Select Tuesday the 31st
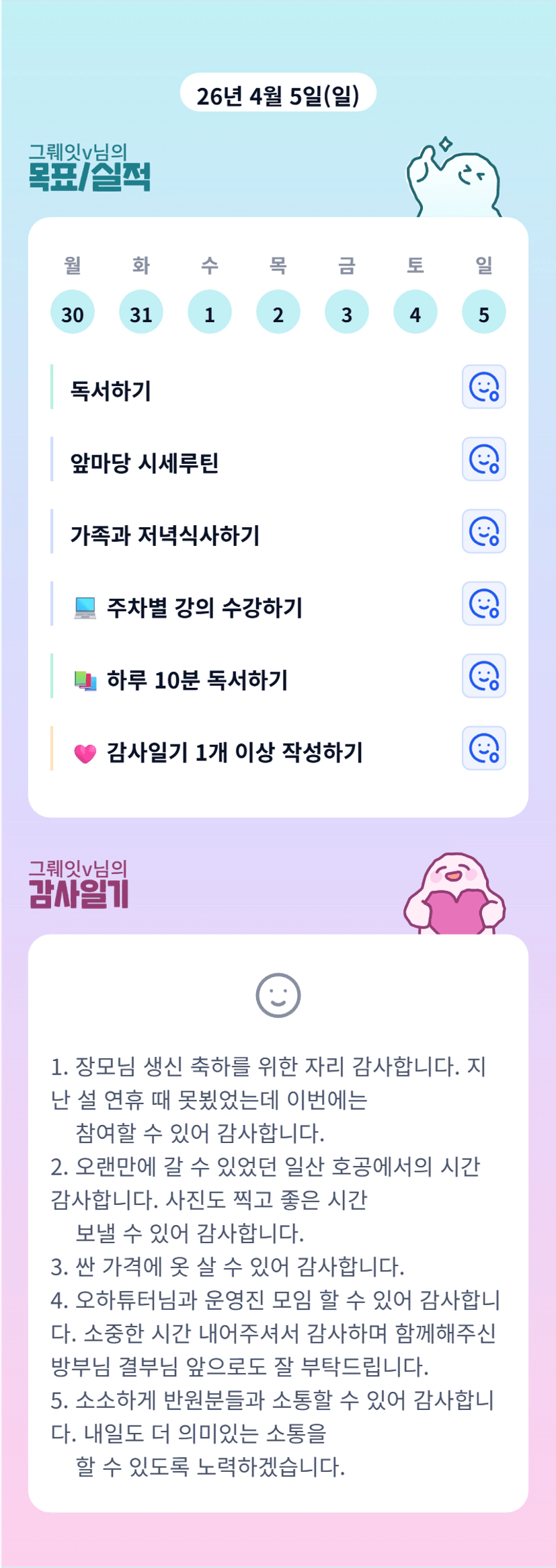Image resolution: width=556 pixels, height=1568 pixels. coord(141,312)
